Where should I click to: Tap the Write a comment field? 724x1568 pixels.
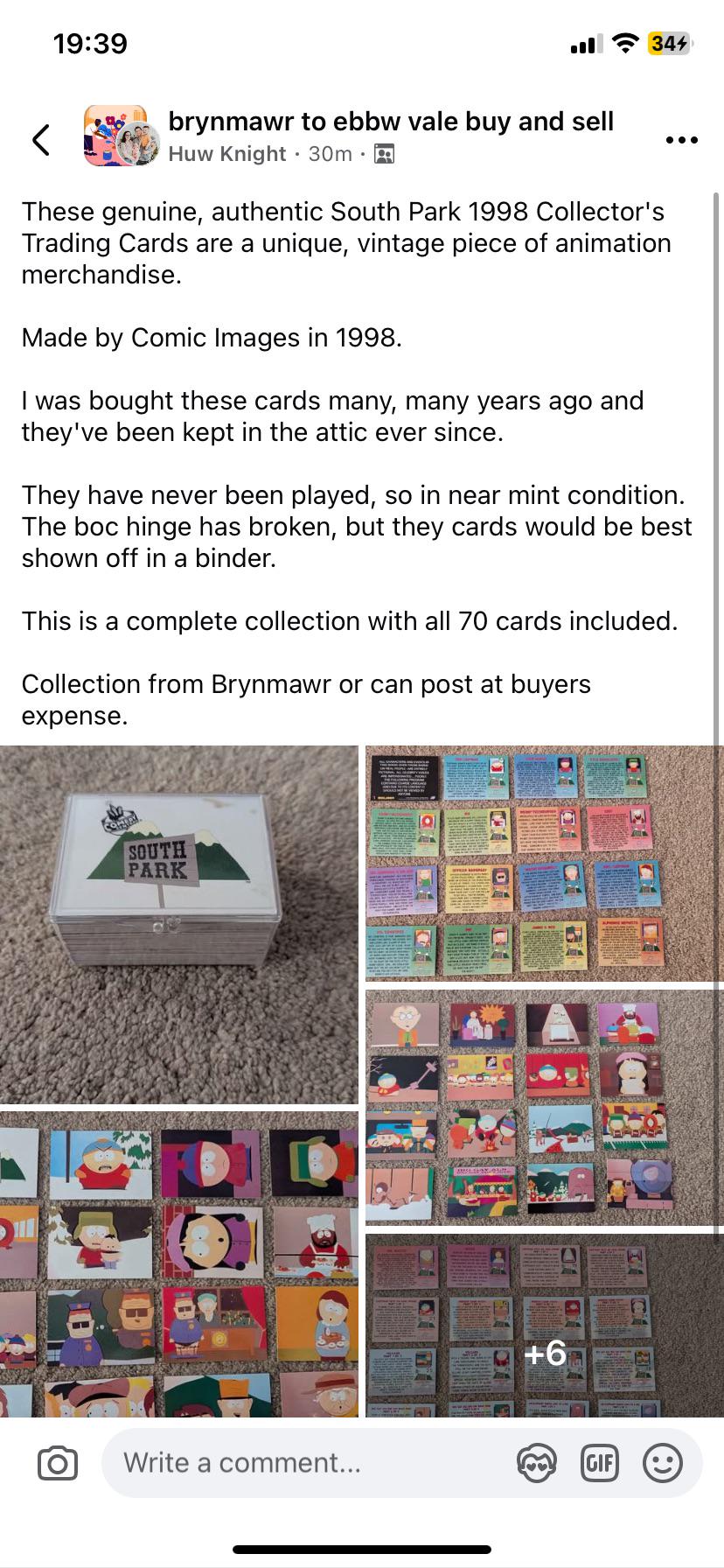point(306,1462)
